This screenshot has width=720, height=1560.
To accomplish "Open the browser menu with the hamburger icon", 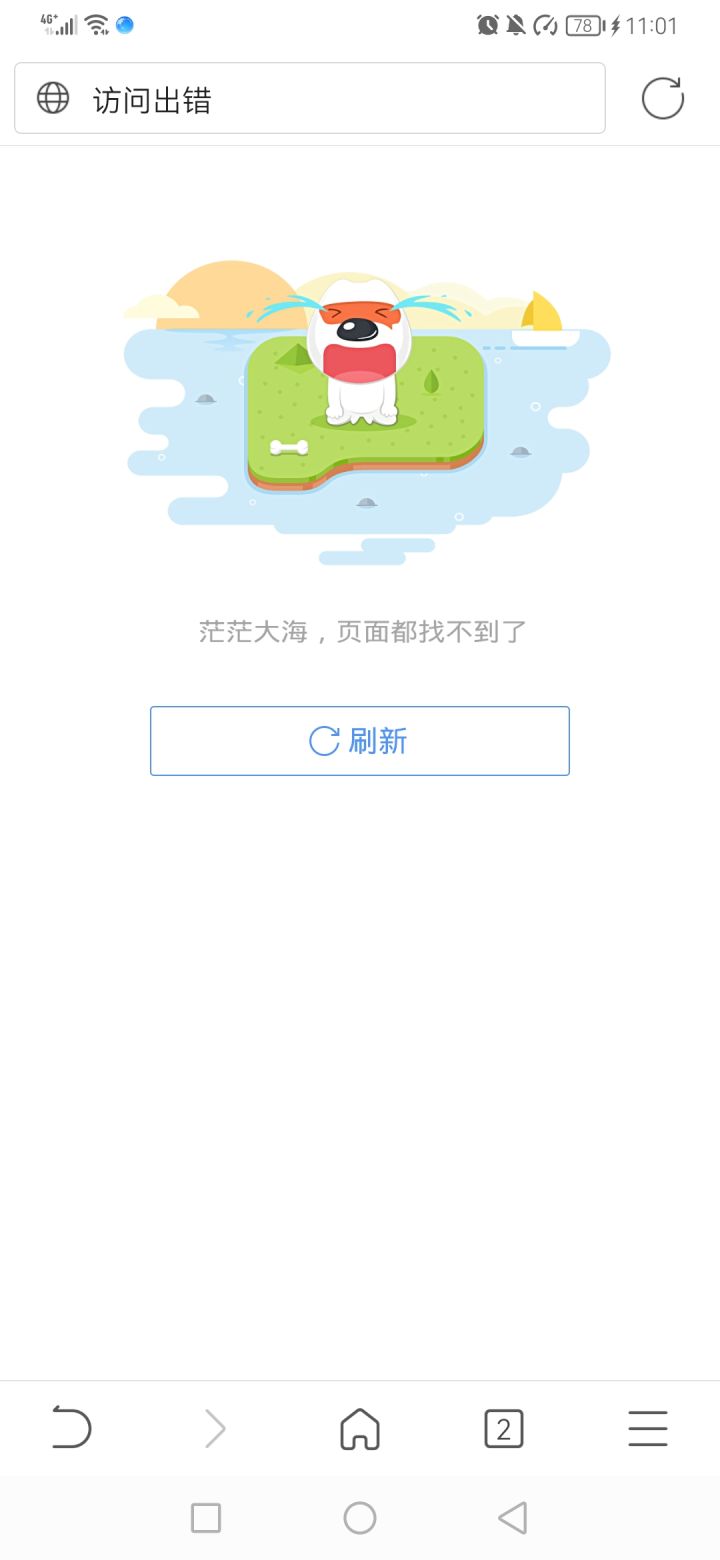I will point(647,1428).
